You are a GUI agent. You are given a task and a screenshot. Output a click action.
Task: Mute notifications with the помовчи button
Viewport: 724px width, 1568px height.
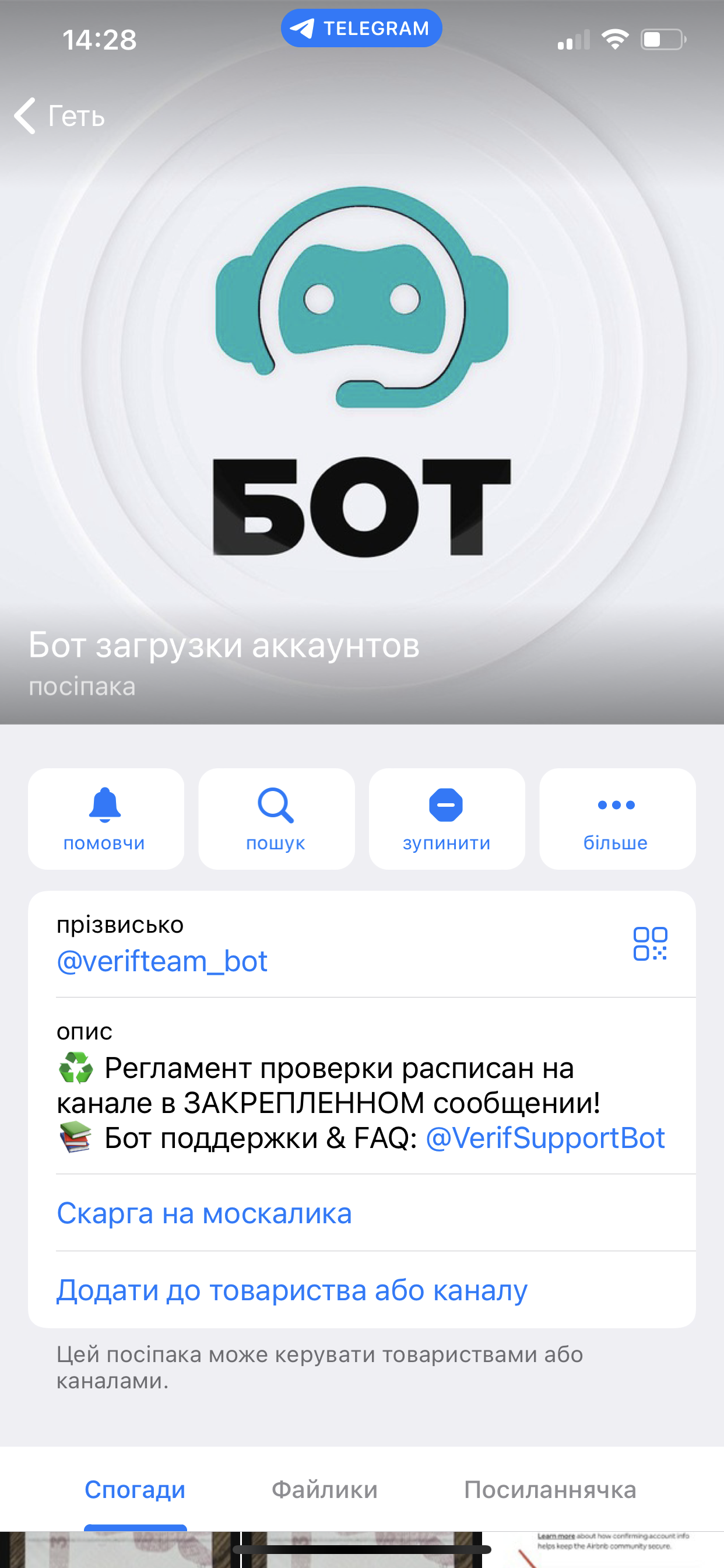[x=106, y=818]
